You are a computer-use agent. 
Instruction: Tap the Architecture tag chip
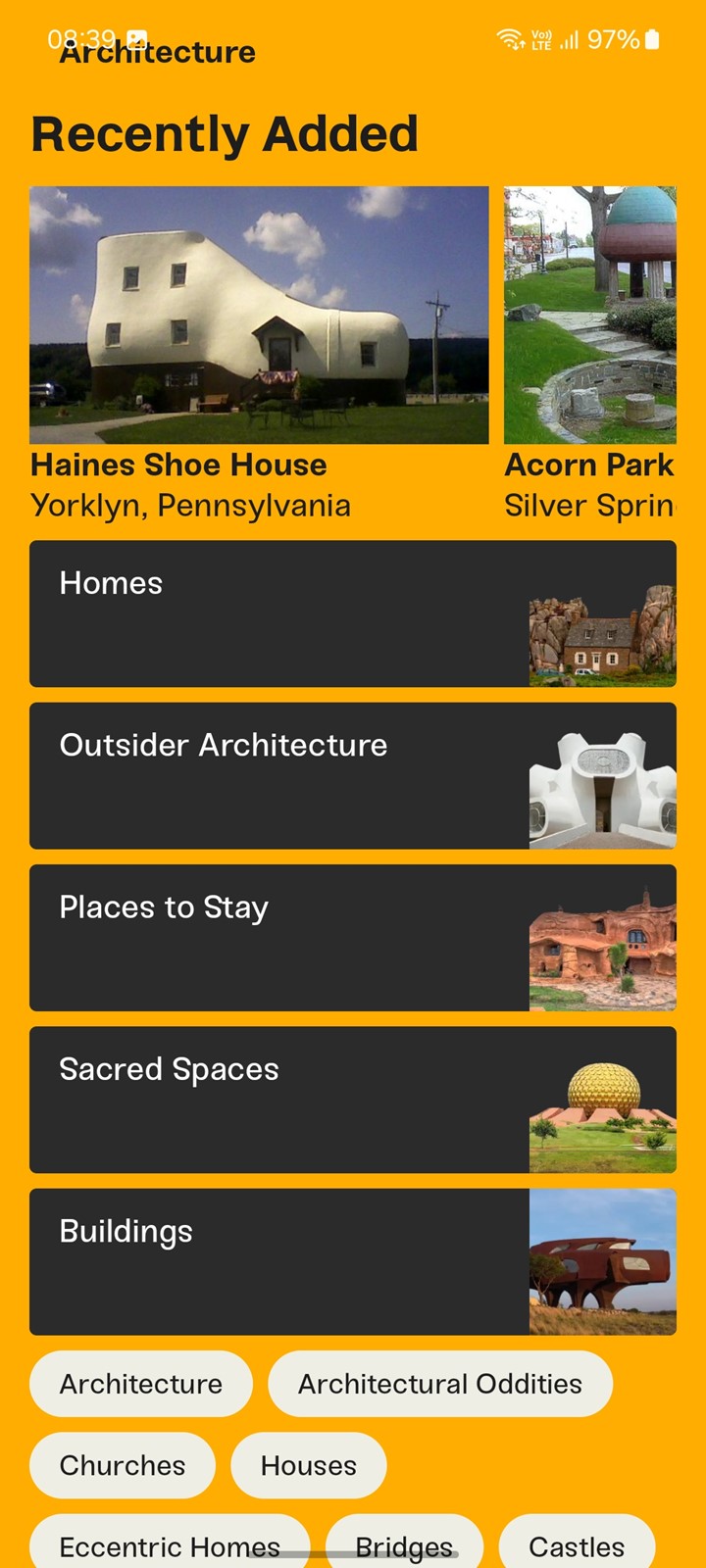(141, 1384)
